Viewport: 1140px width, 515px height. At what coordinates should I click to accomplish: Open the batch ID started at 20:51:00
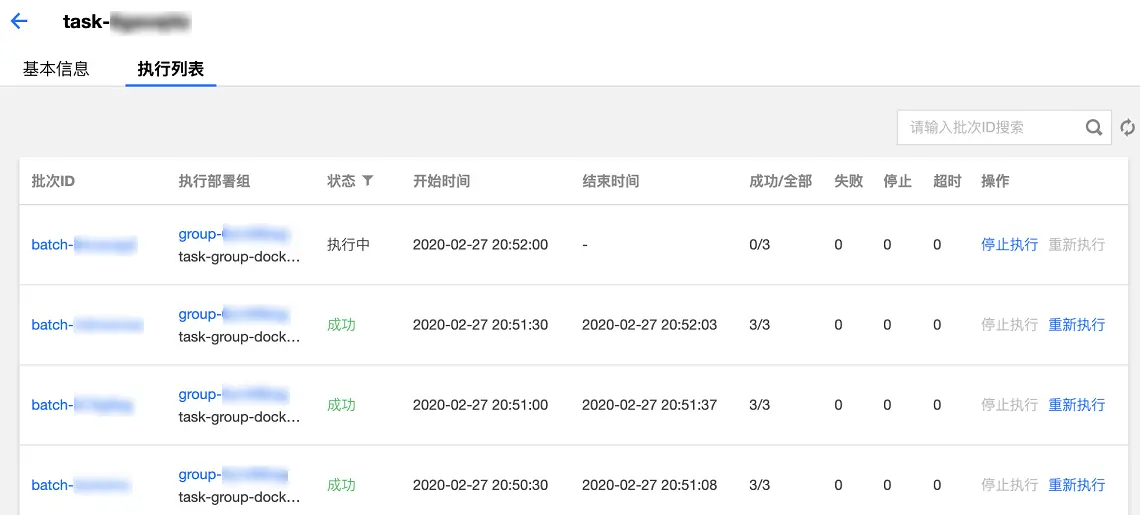82,405
